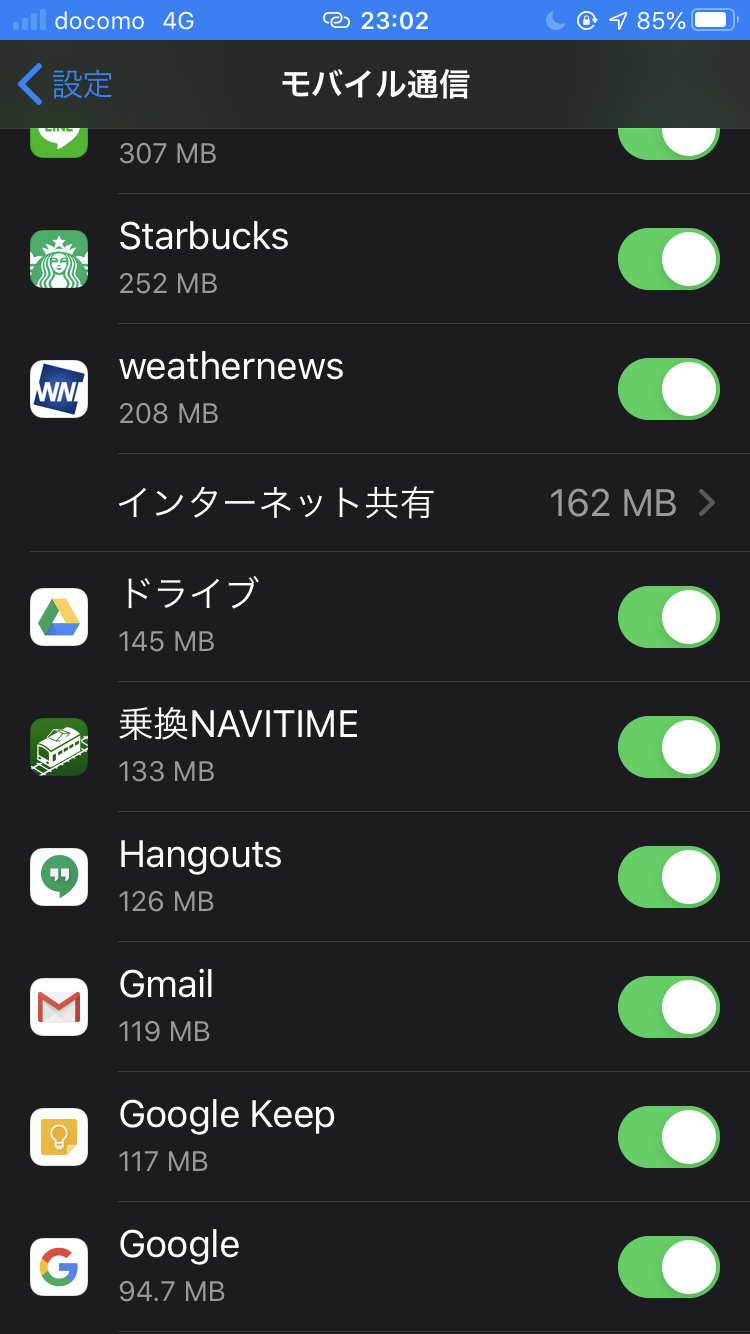Disable mobile data for Starbucks
Viewport: 750px width, 1334px height.
pos(668,259)
